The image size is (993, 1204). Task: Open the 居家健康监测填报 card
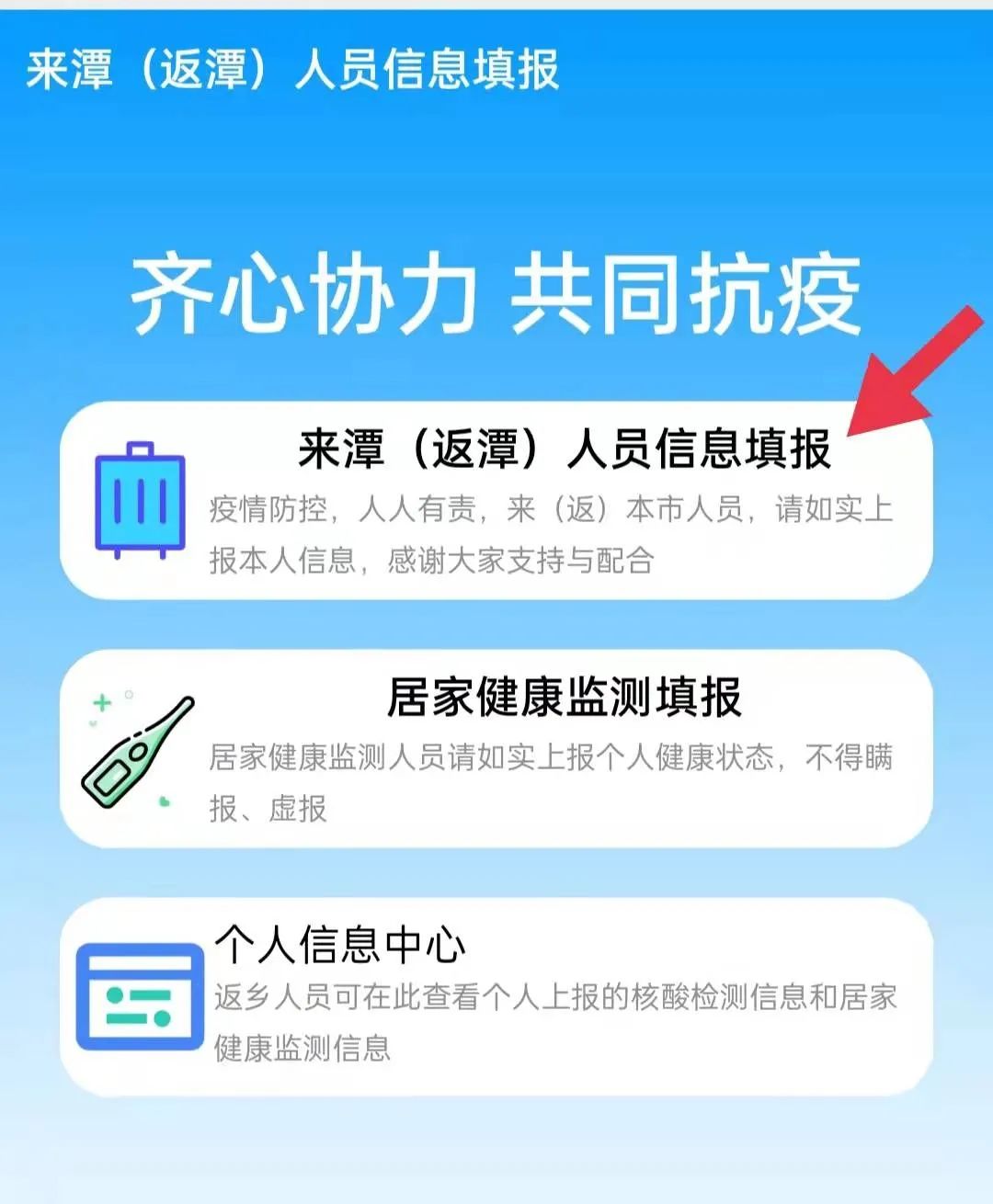coord(496,749)
